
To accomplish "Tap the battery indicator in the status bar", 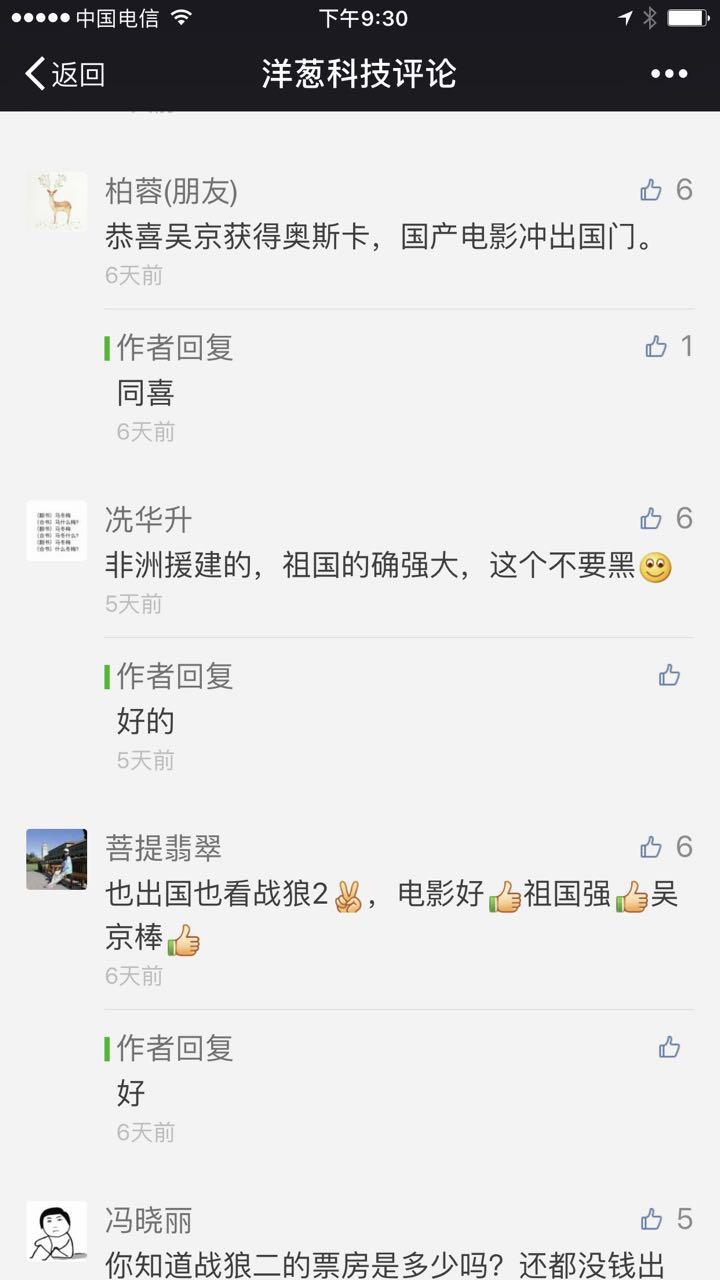I will (688, 16).
